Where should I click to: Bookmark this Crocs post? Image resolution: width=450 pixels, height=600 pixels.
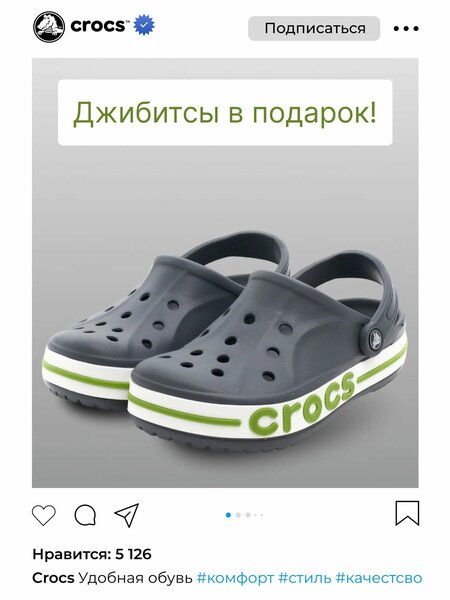point(407,514)
